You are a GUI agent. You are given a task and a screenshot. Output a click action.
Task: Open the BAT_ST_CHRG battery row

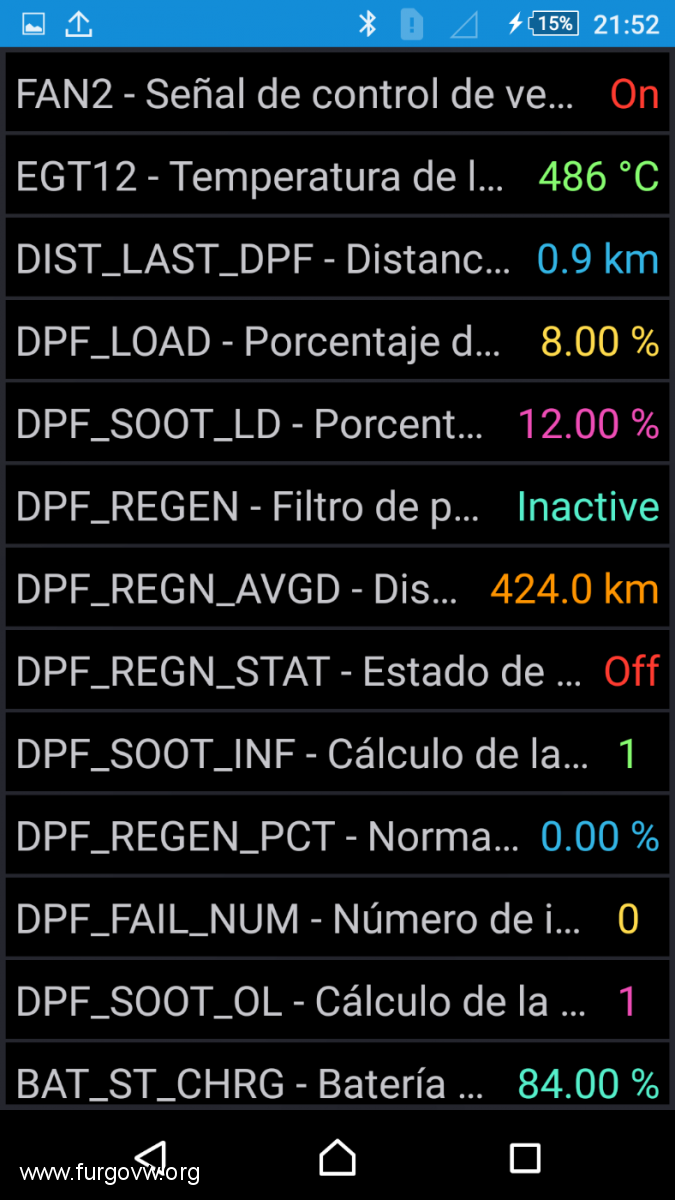(337, 1076)
